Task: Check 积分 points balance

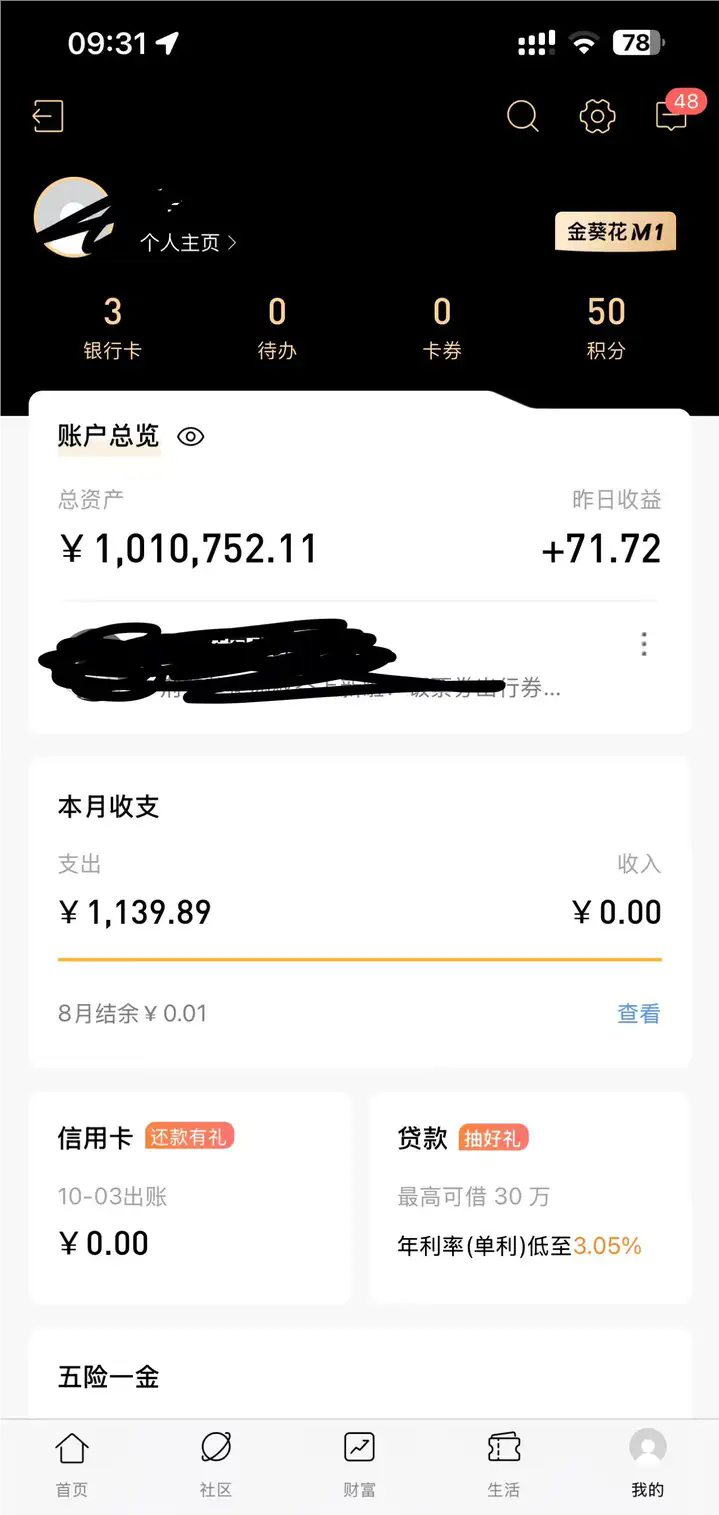Action: tap(606, 327)
